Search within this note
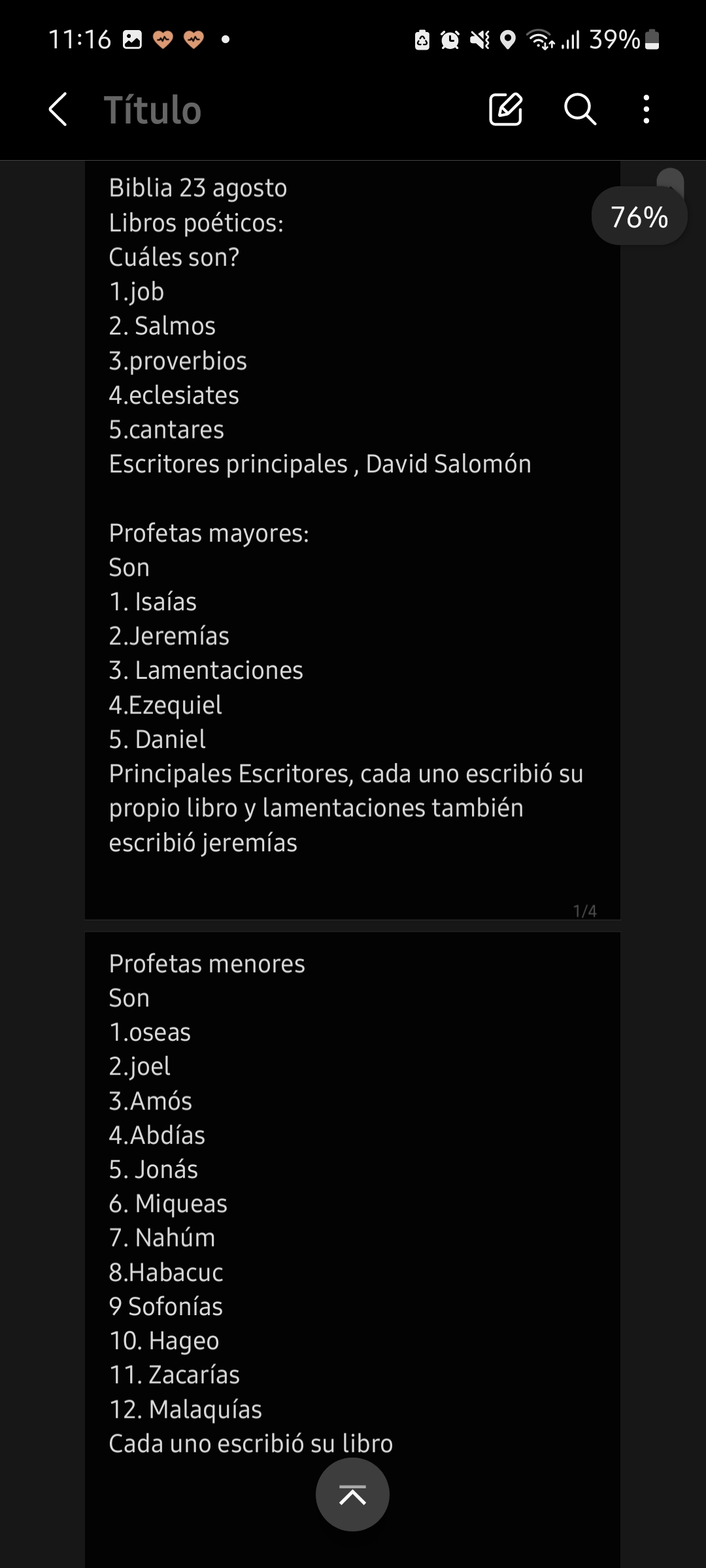 click(x=580, y=109)
